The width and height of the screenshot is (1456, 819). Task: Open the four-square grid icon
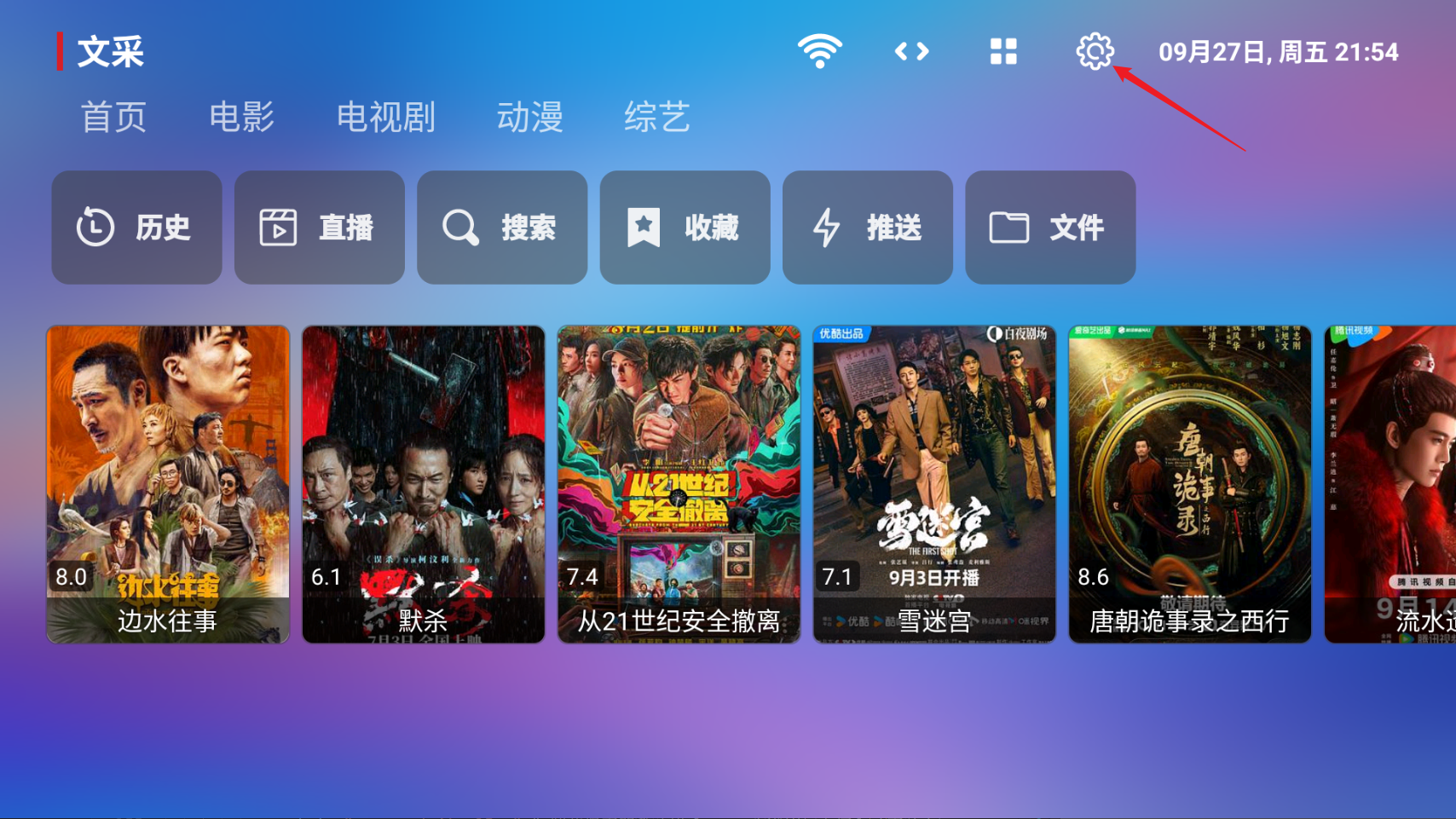(1003, 52)
